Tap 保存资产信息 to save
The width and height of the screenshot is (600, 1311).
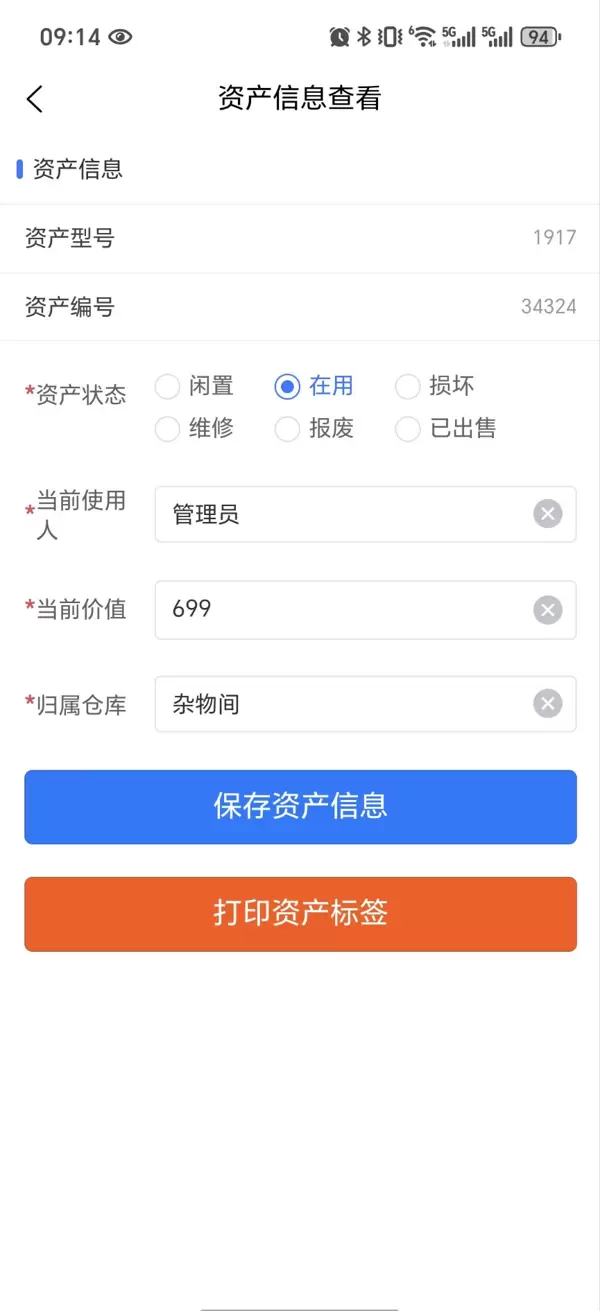click(300, 807)
